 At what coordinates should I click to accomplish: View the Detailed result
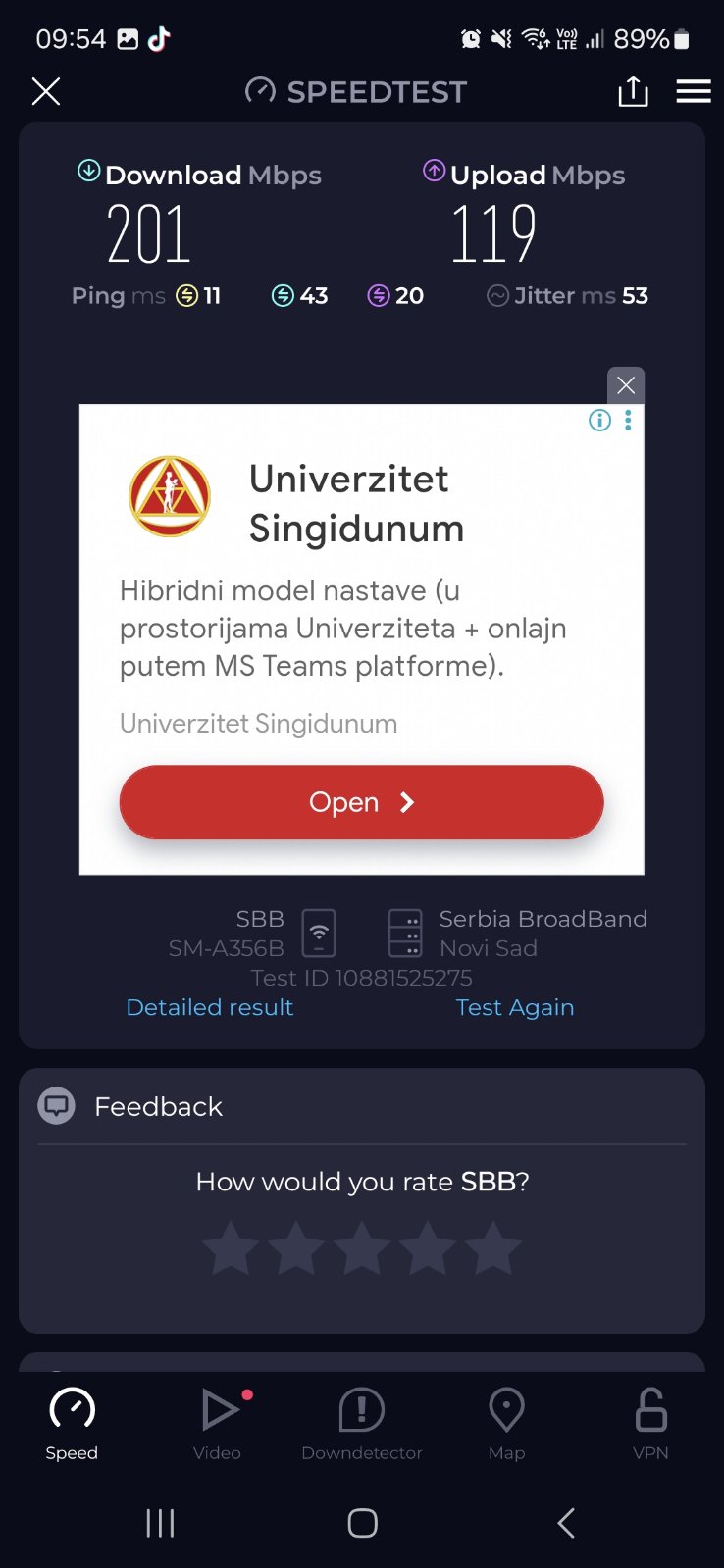point(210,1007)
